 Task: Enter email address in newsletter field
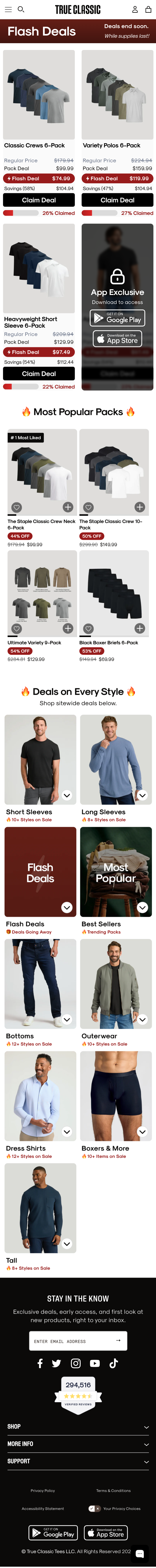point(70,1341)
